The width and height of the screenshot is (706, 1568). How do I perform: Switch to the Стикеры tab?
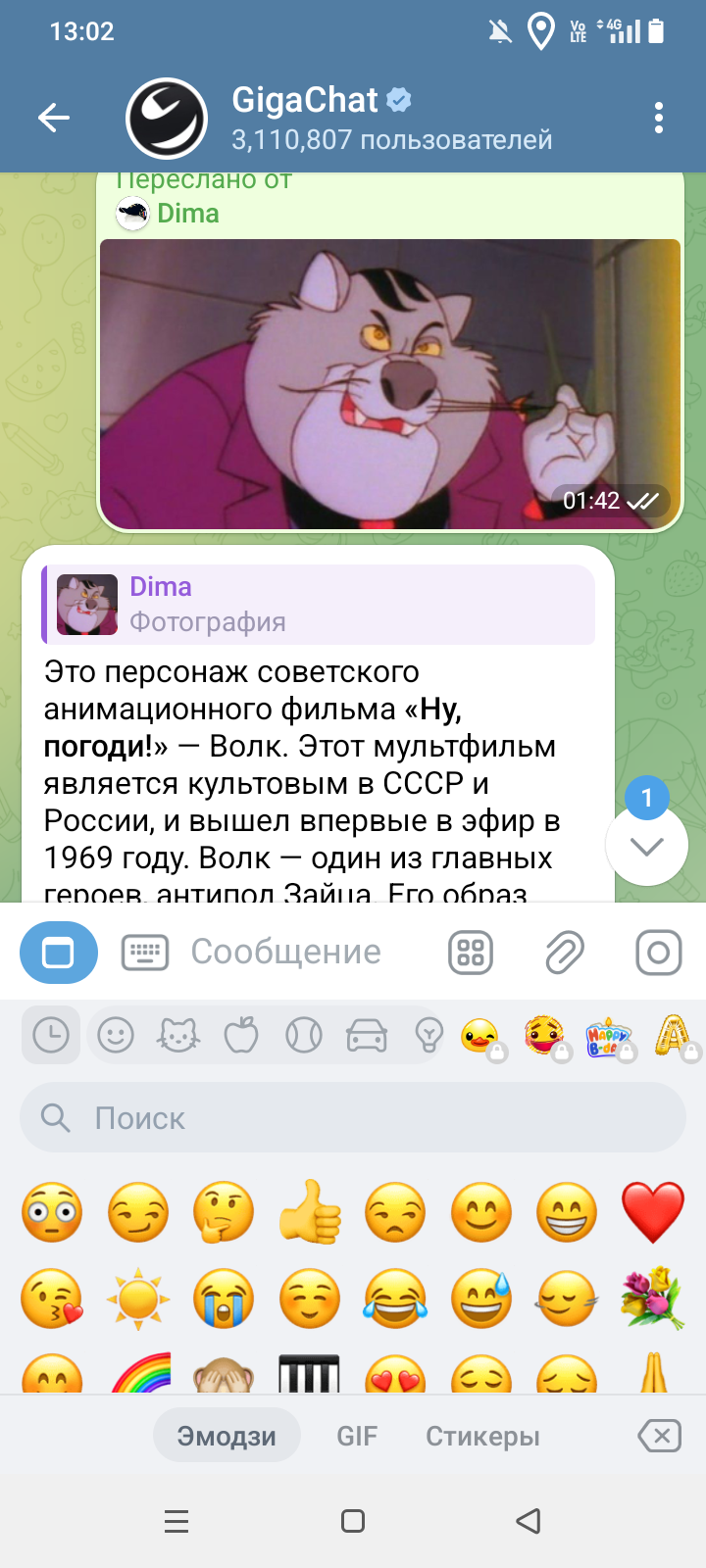482,1436
